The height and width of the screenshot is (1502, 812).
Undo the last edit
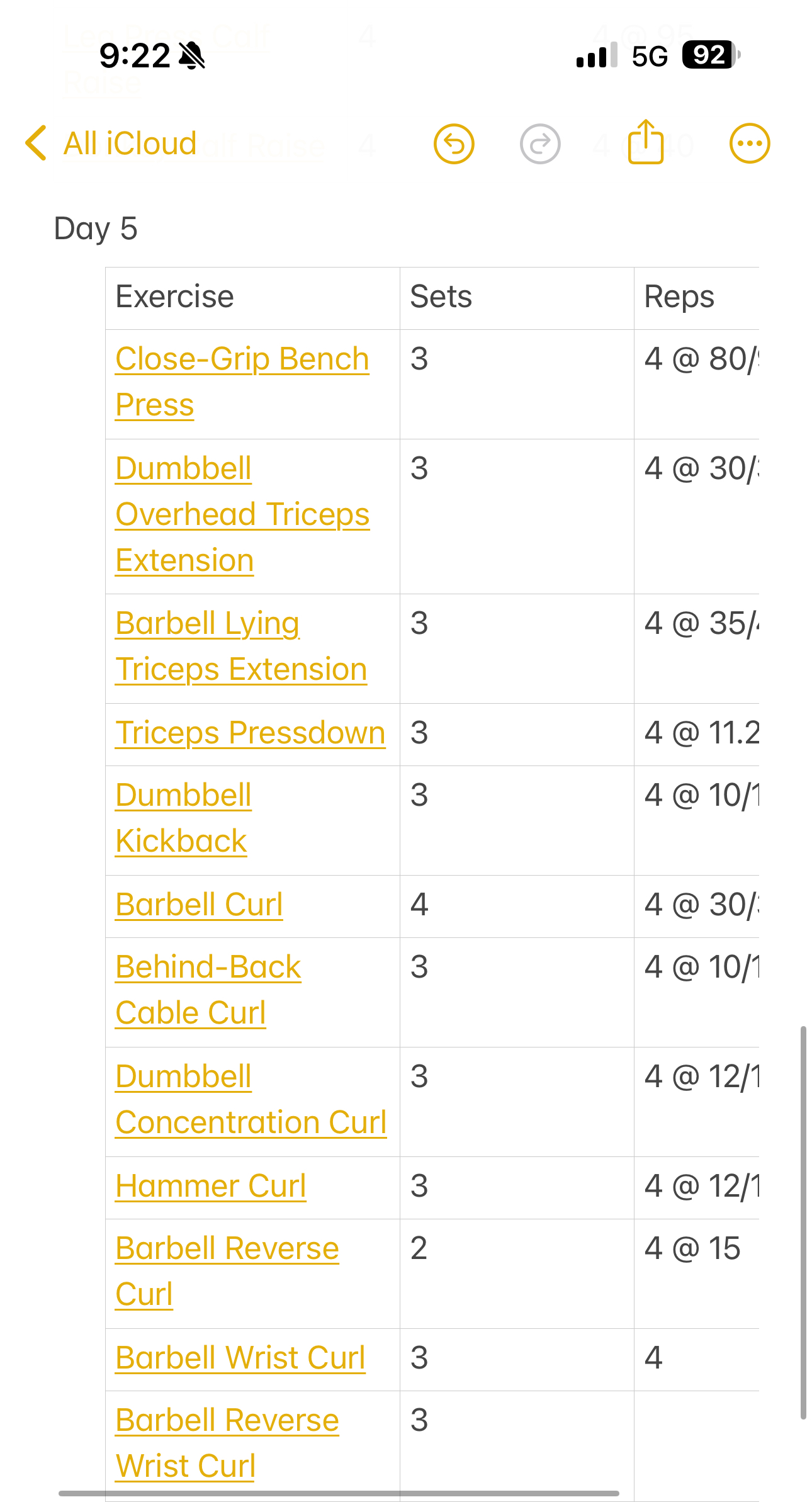pyautogui.click(x=454, y=144)
